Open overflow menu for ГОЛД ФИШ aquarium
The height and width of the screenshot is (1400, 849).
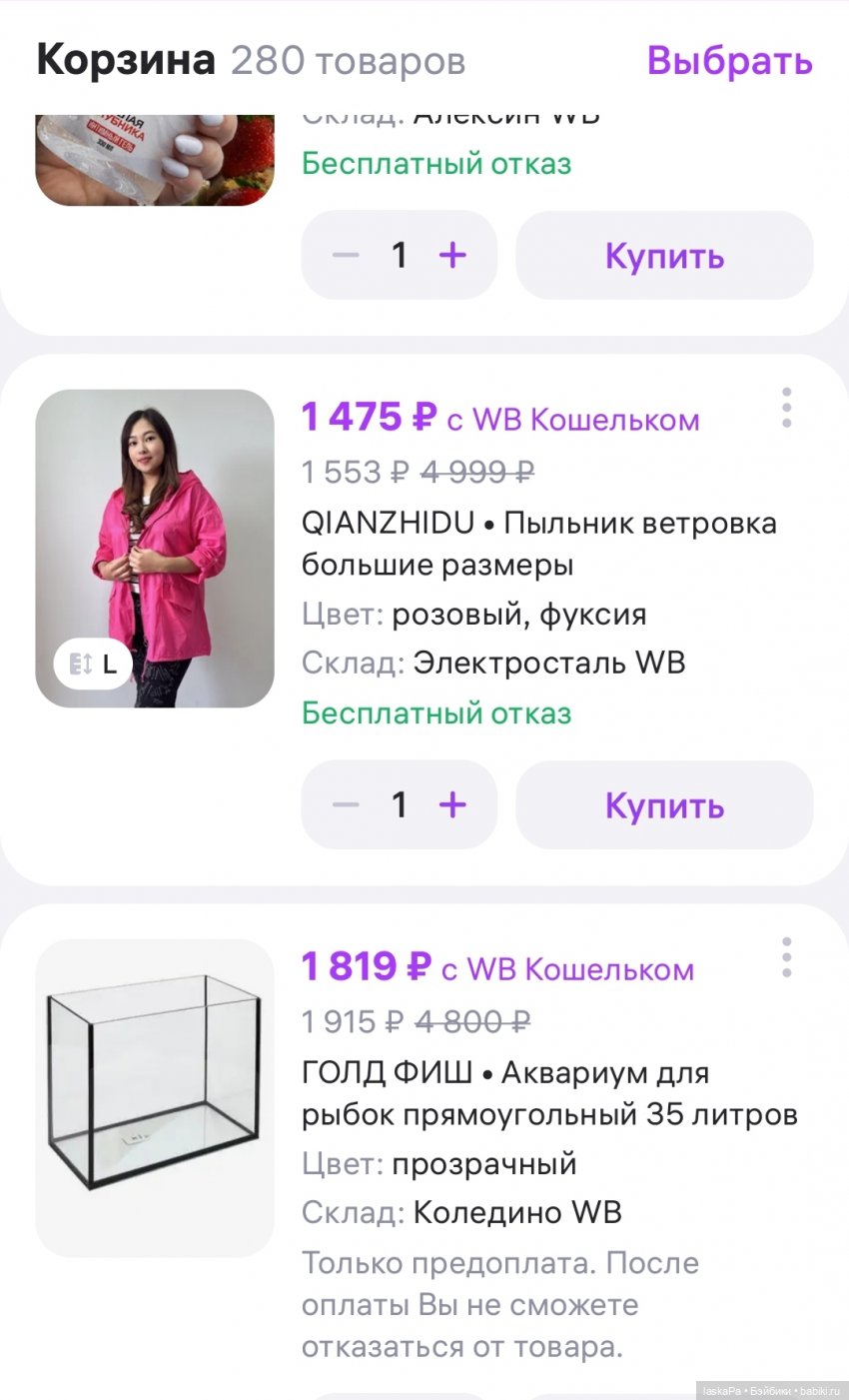(786, 957)
